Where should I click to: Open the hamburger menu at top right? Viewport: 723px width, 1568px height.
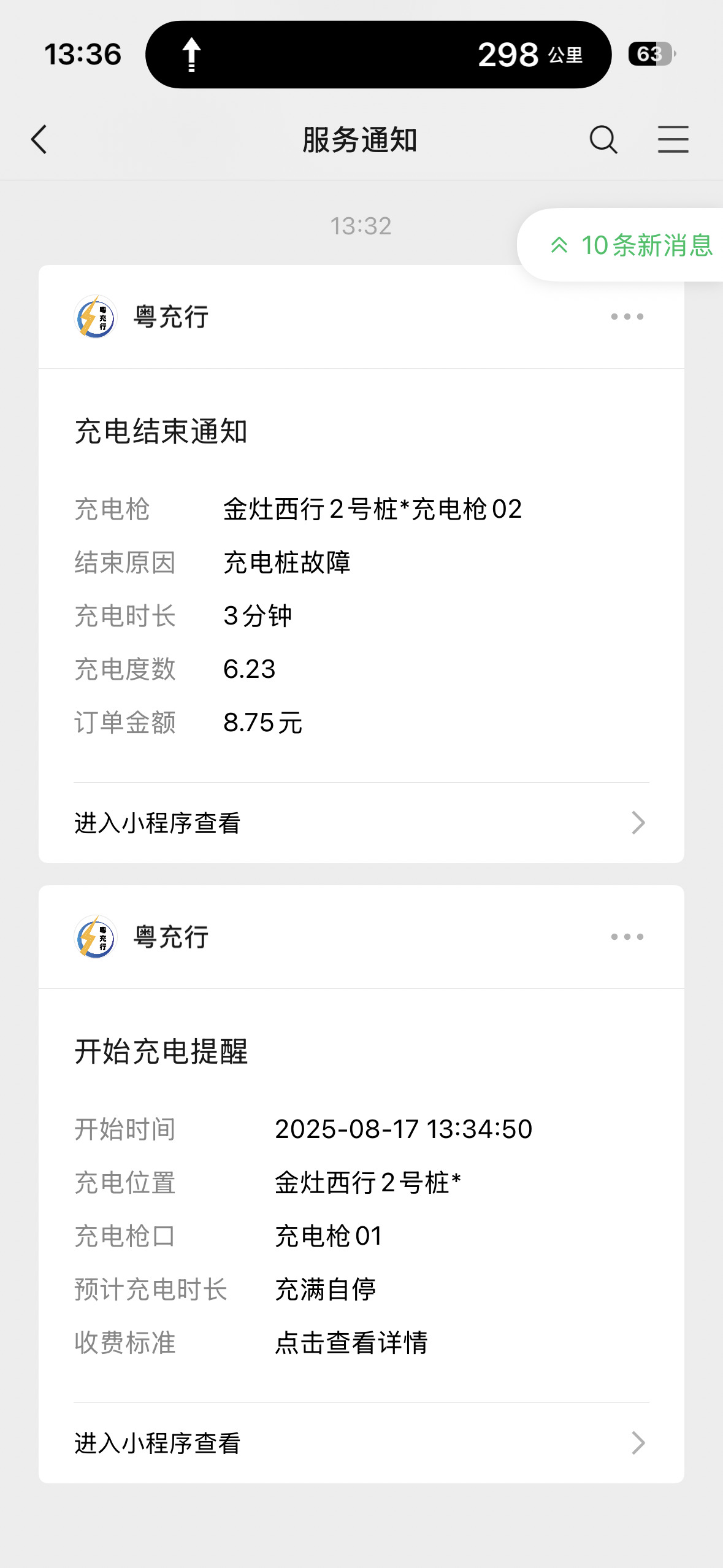(x=673, y=140)
